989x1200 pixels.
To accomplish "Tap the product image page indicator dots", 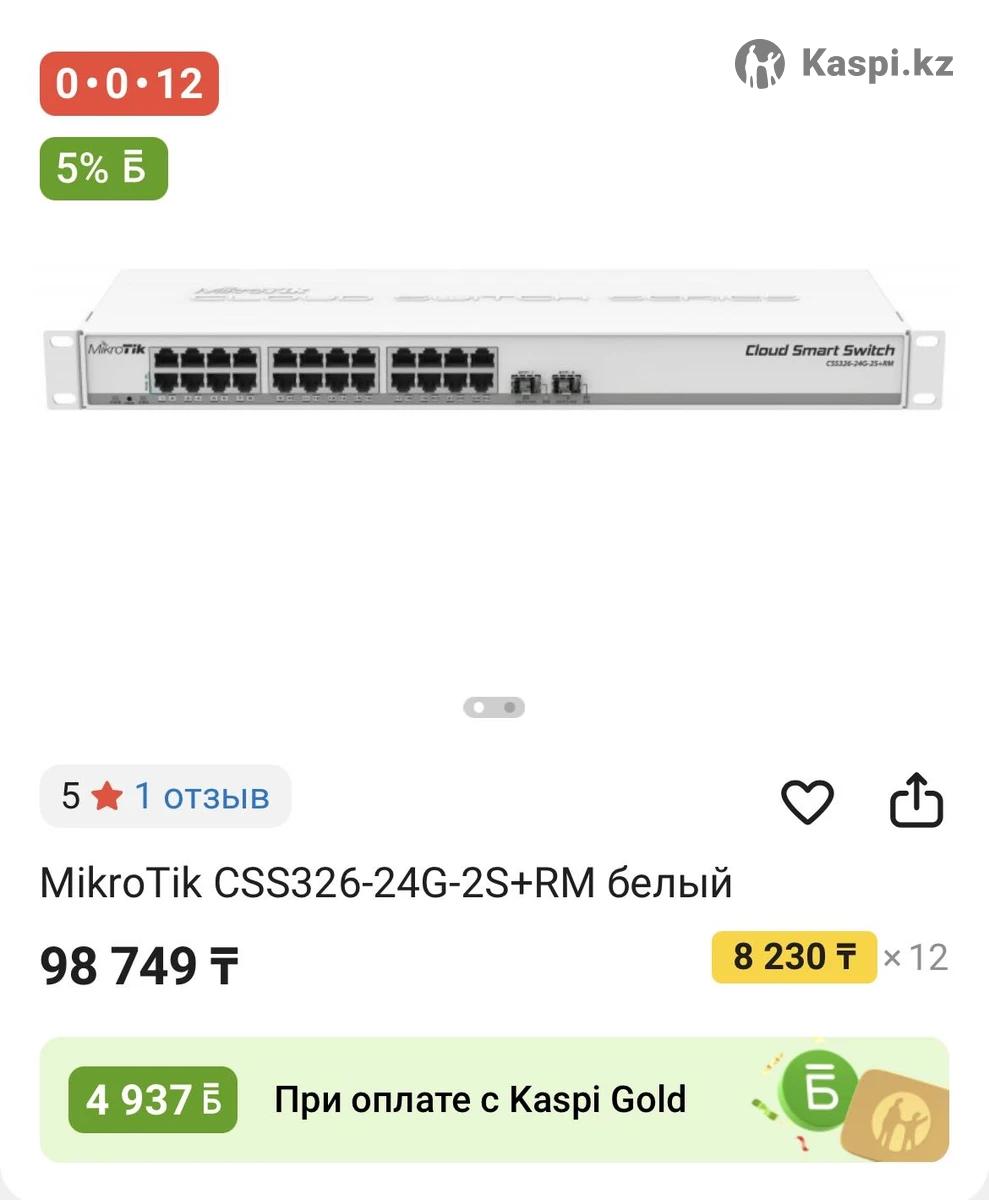I will pyautogui.click(x=494, y=707).
